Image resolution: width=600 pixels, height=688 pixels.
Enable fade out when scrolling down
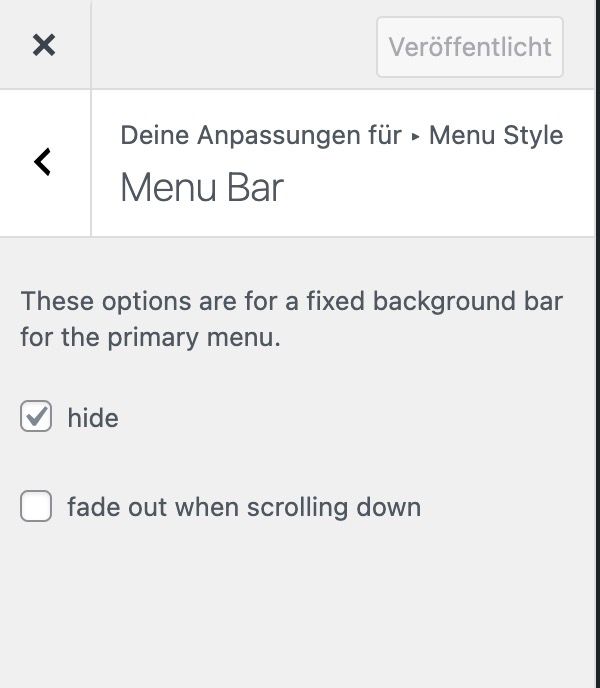36,507
